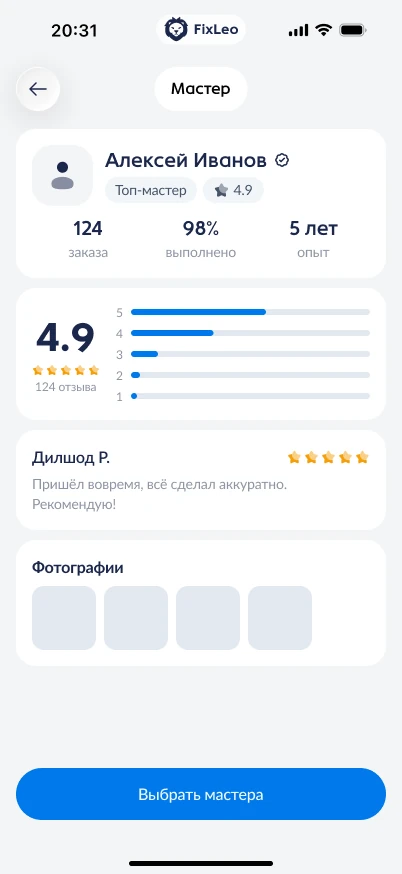The width and height of the screenshot is (402, 874).
Task: Open the third photo in Фотографии
Action: [208, 618]
